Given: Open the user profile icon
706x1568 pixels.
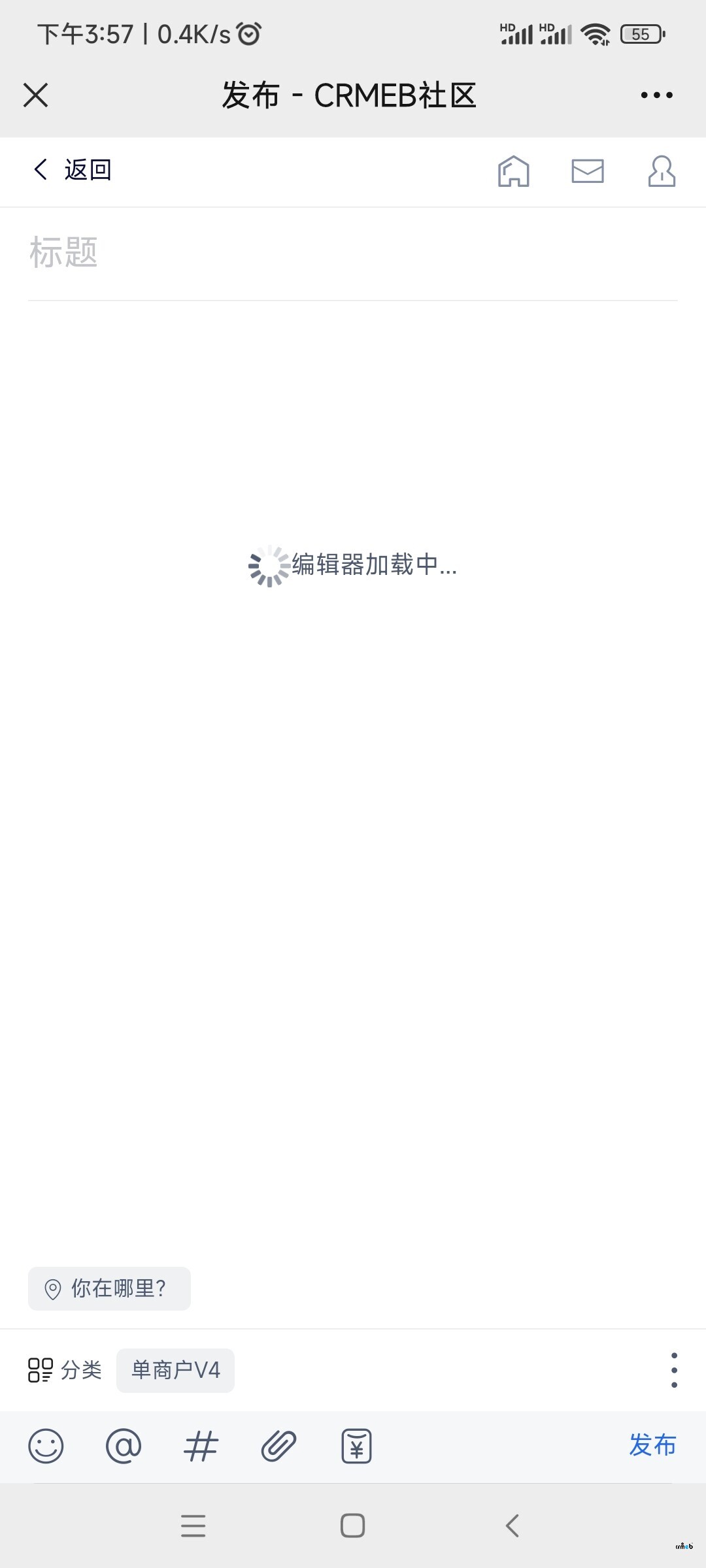Looking at the screenshot, I should [662, 171].
